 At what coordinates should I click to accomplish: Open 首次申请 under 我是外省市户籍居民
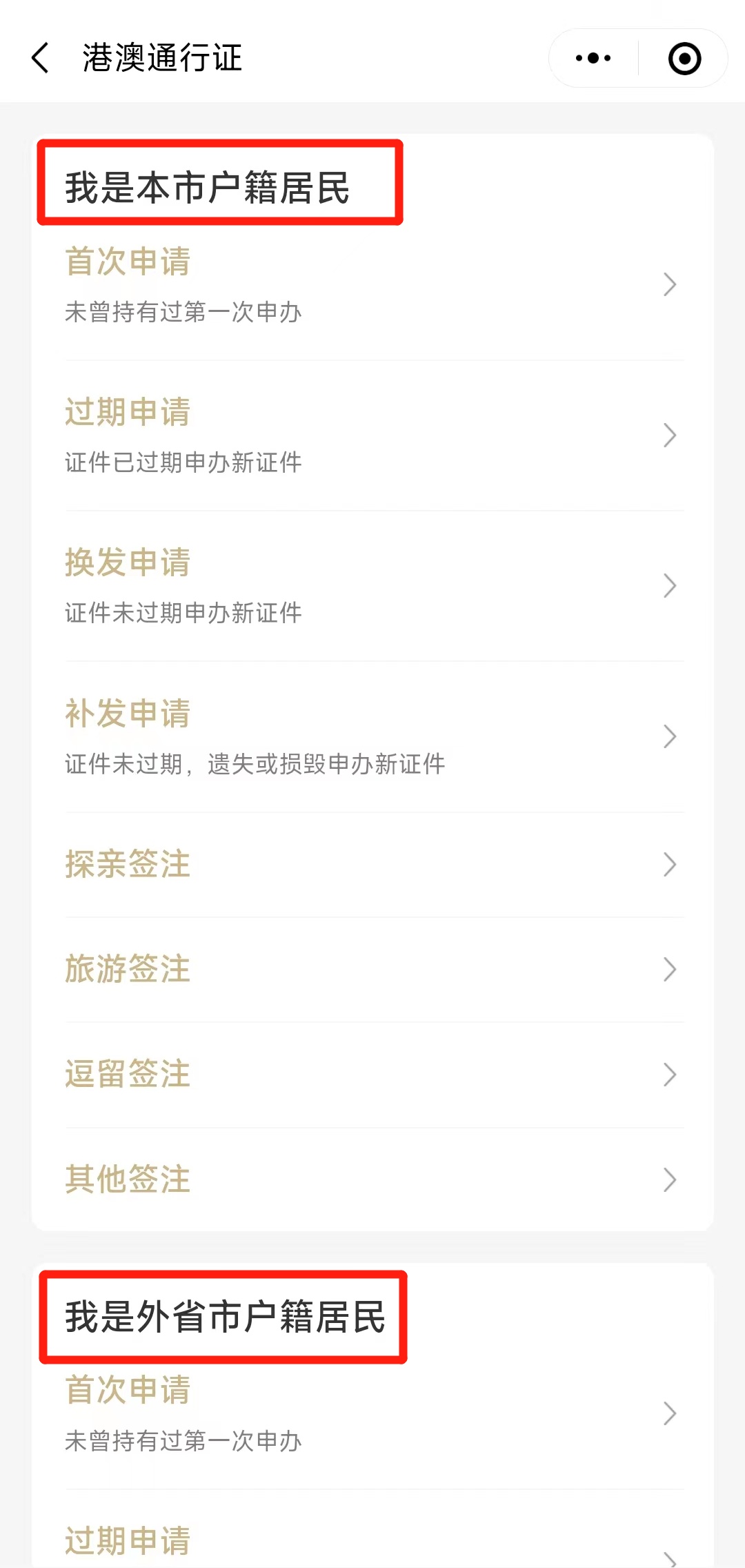pos(372,1413)
